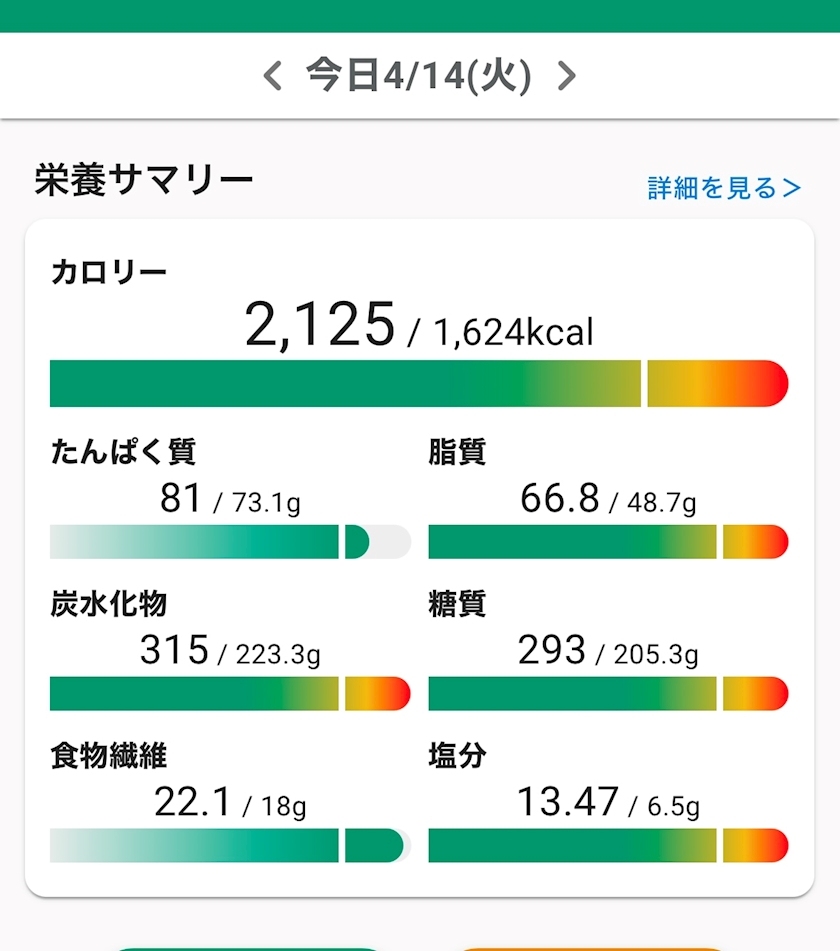840x951 pixels.
Task: Go to the next day
Action: [567, 76]
